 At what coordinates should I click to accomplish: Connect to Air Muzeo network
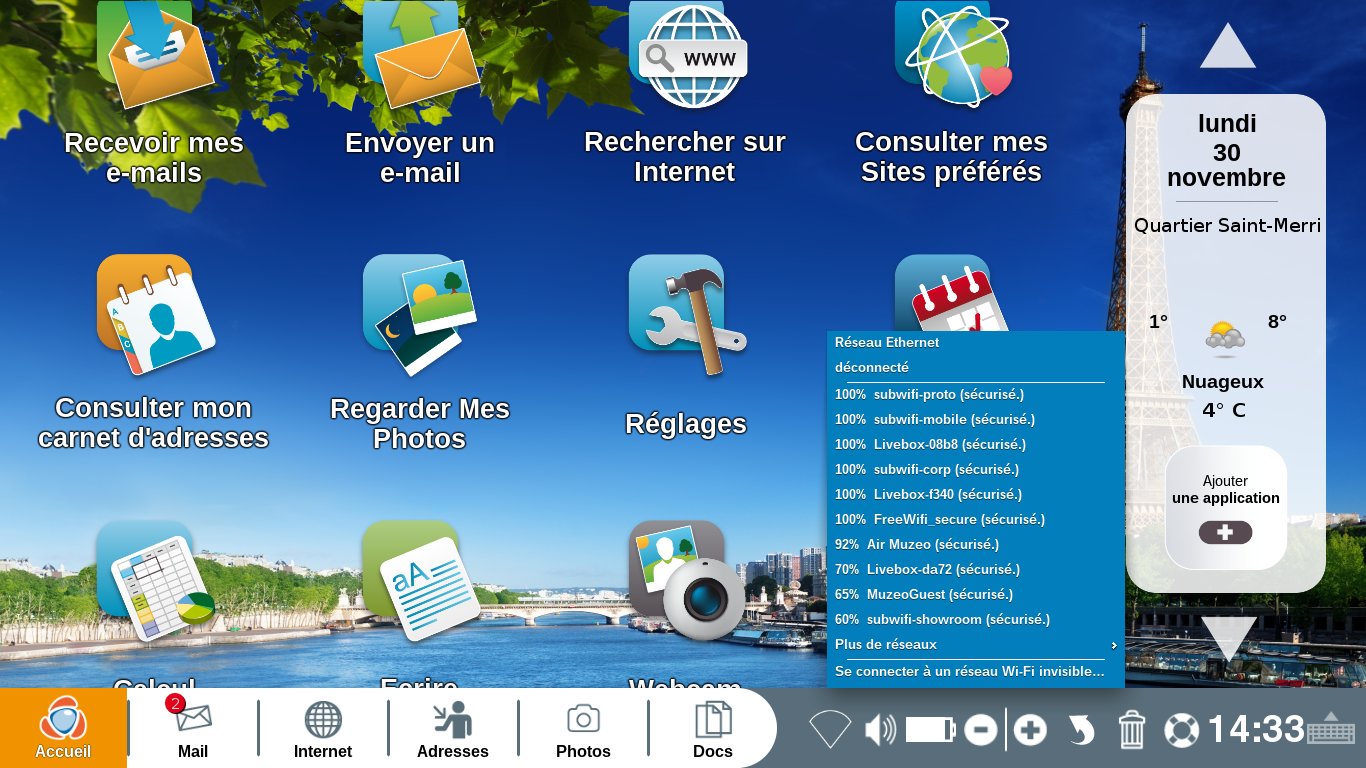[917, 544]
